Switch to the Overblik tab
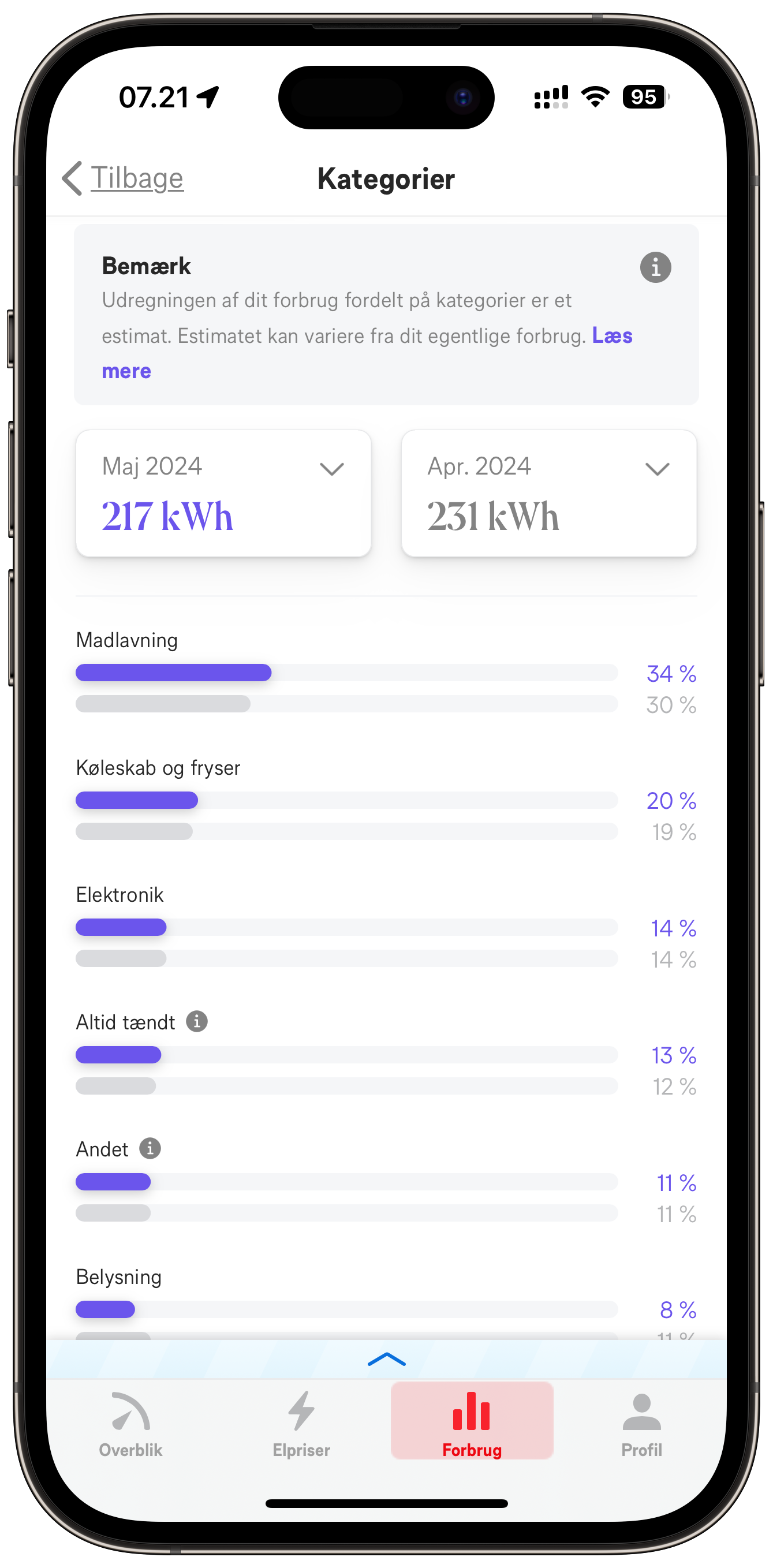The image size is (773, 1568). 131,1423
